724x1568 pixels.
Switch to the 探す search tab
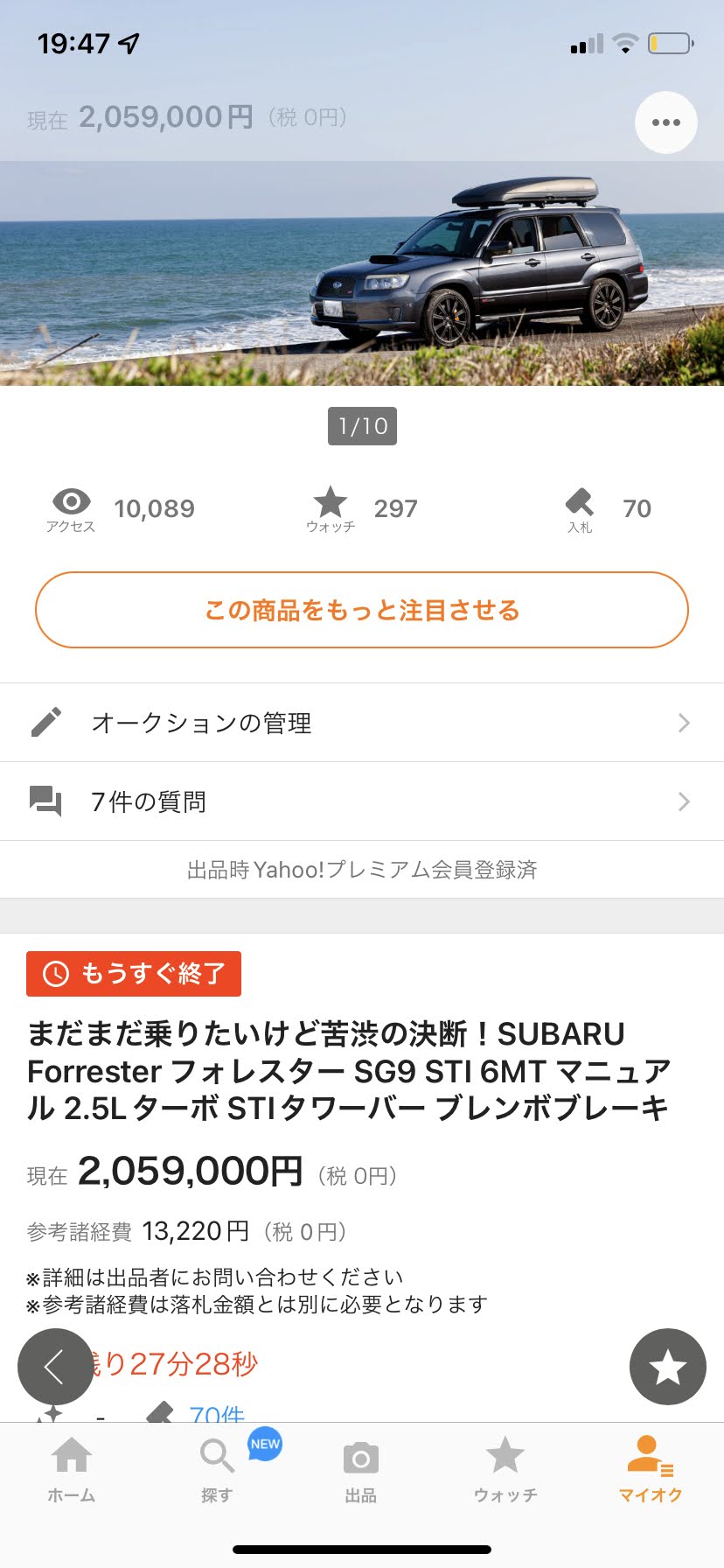(x=217, y=1470)
